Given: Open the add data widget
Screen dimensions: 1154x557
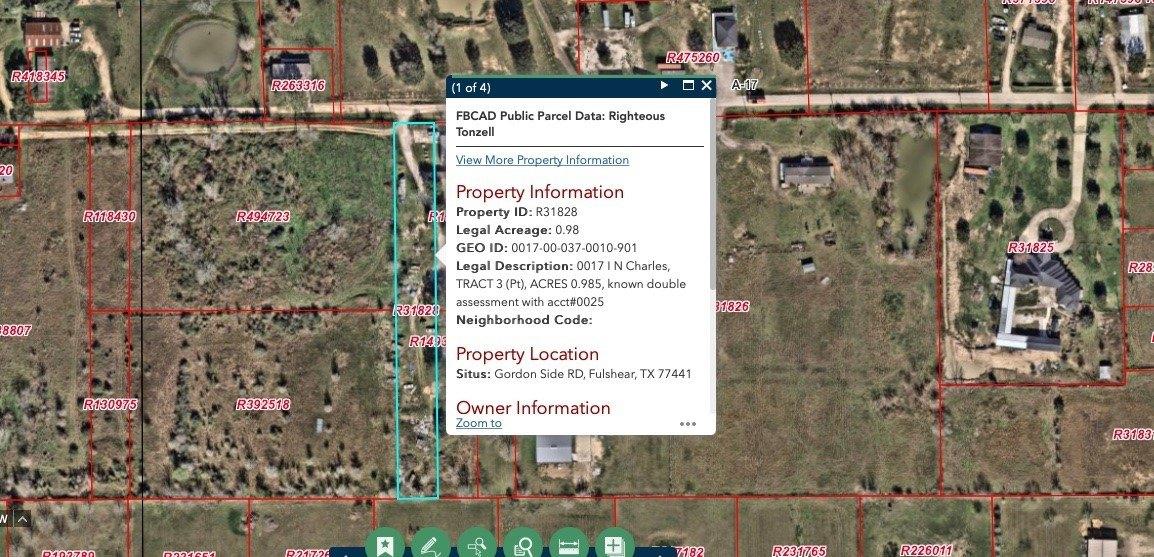Looking at the screenshot, I should click(x=615, y=545).
